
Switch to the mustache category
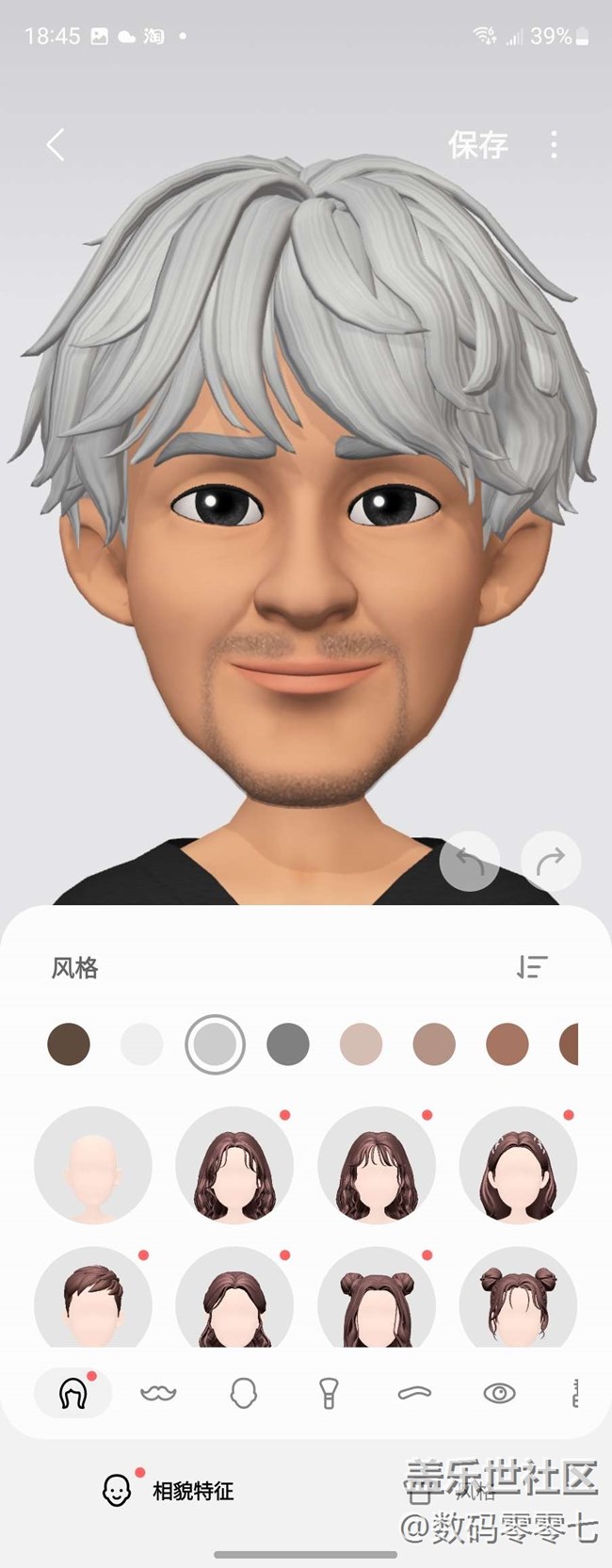click(x=158, y=1393)
